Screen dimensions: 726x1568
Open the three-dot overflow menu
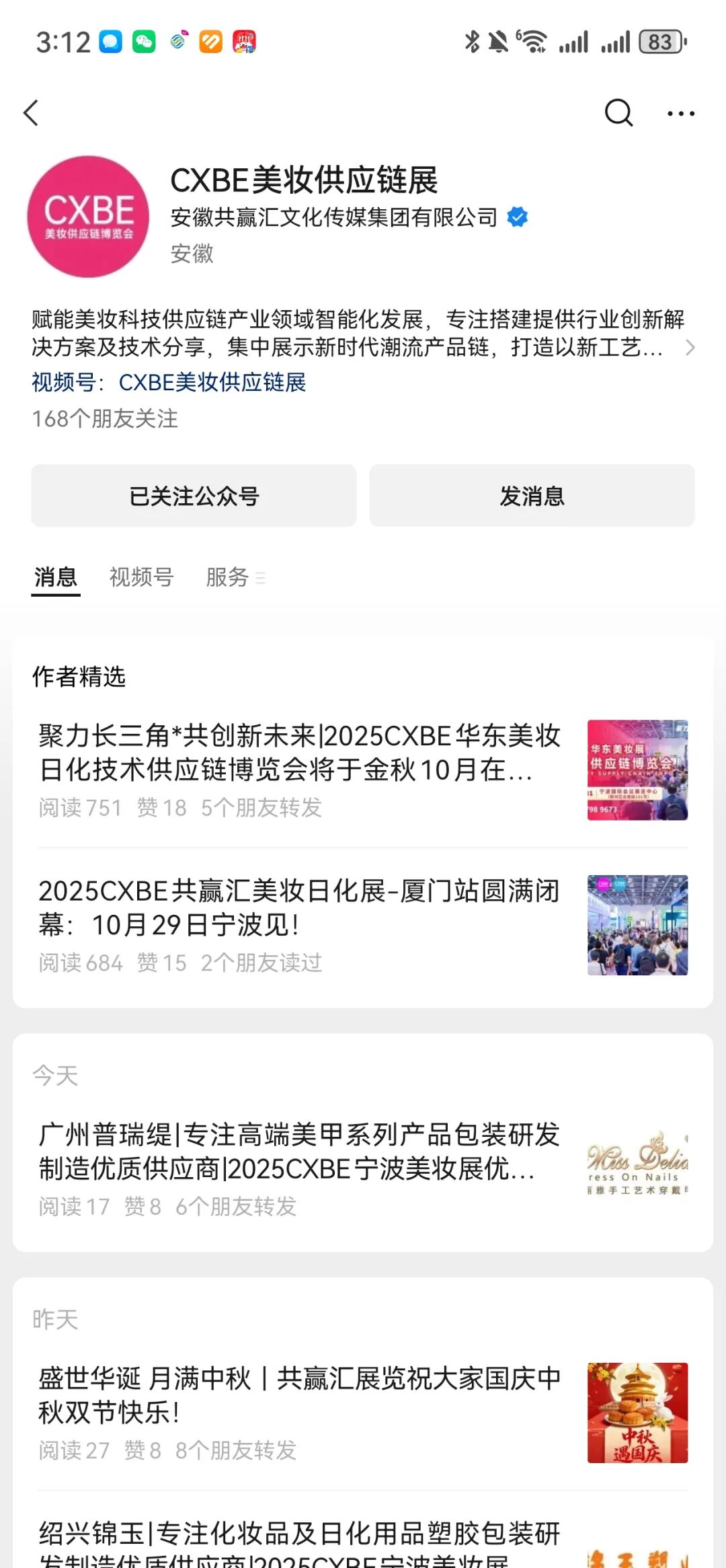click(x=680, y=114)
